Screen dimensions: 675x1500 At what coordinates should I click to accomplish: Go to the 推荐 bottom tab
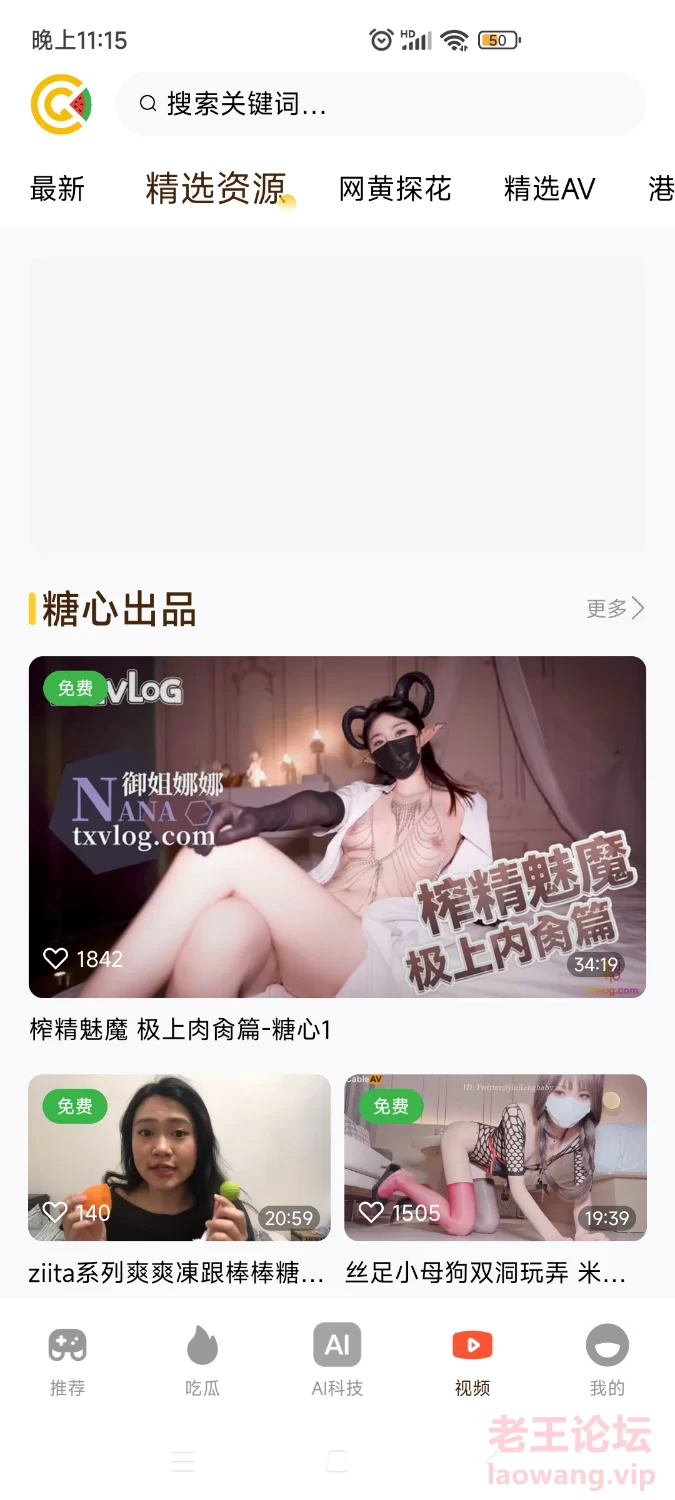click(x=68, y=1360)
